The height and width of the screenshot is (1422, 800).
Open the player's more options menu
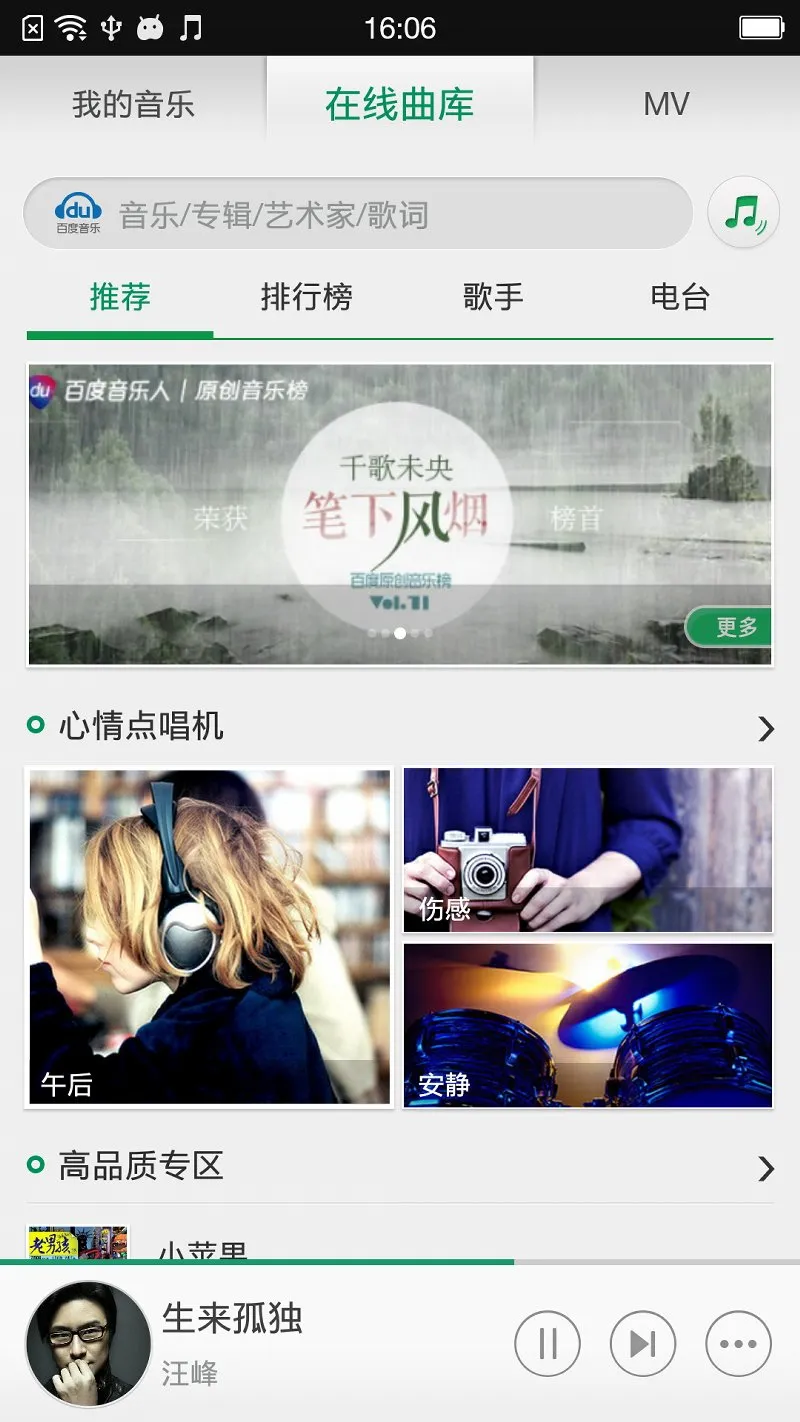(738, 1344)
